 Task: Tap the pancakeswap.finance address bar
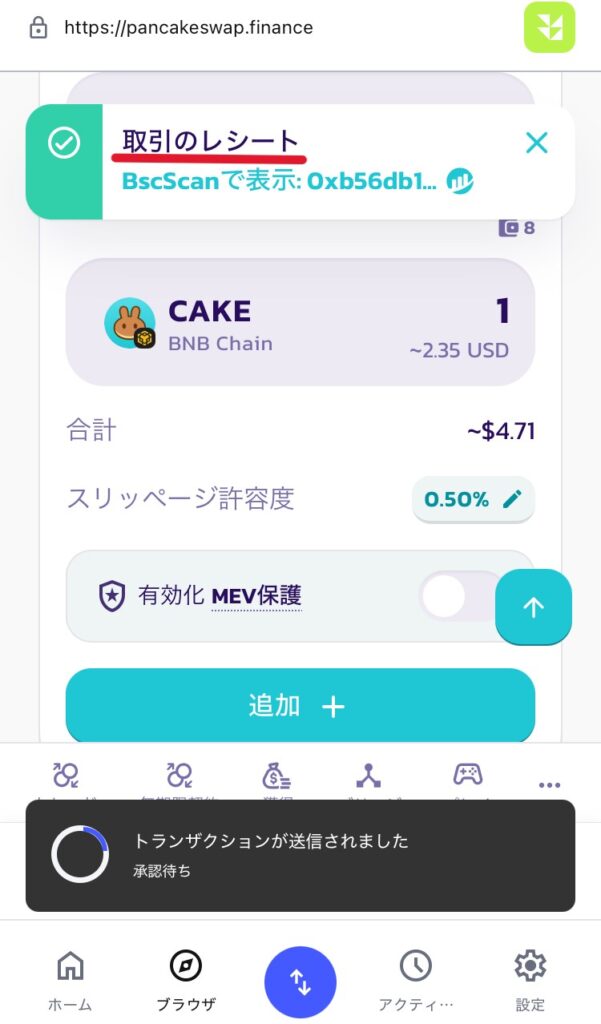pos(188,28)
